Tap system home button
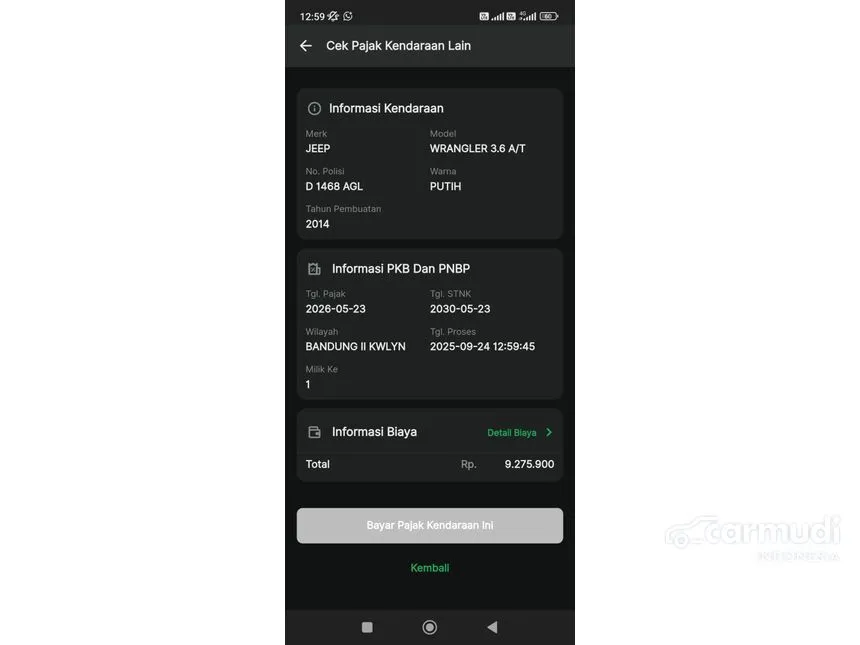The image size is (860, 645). (x=430, y=627)
